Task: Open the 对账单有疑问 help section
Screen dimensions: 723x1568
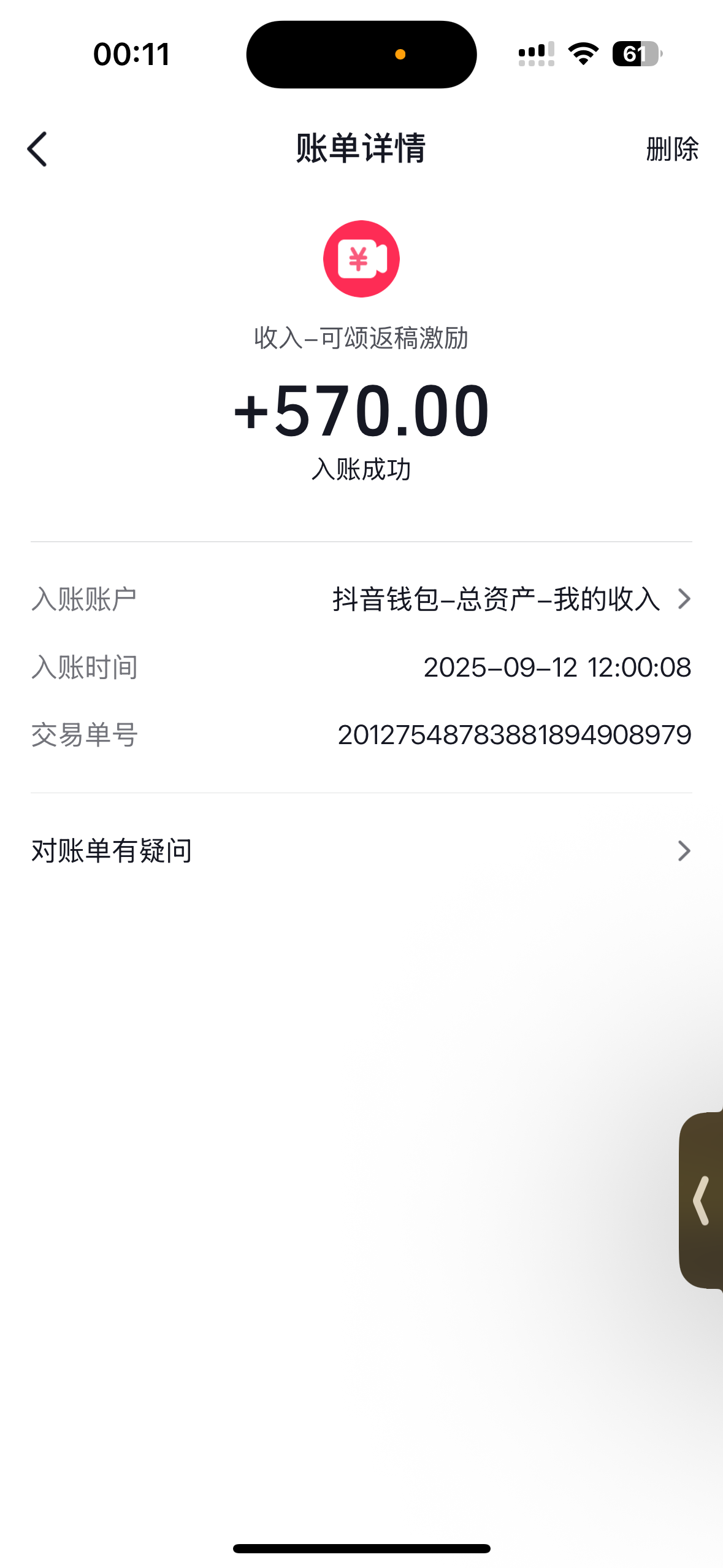Action: pos(361,851)
